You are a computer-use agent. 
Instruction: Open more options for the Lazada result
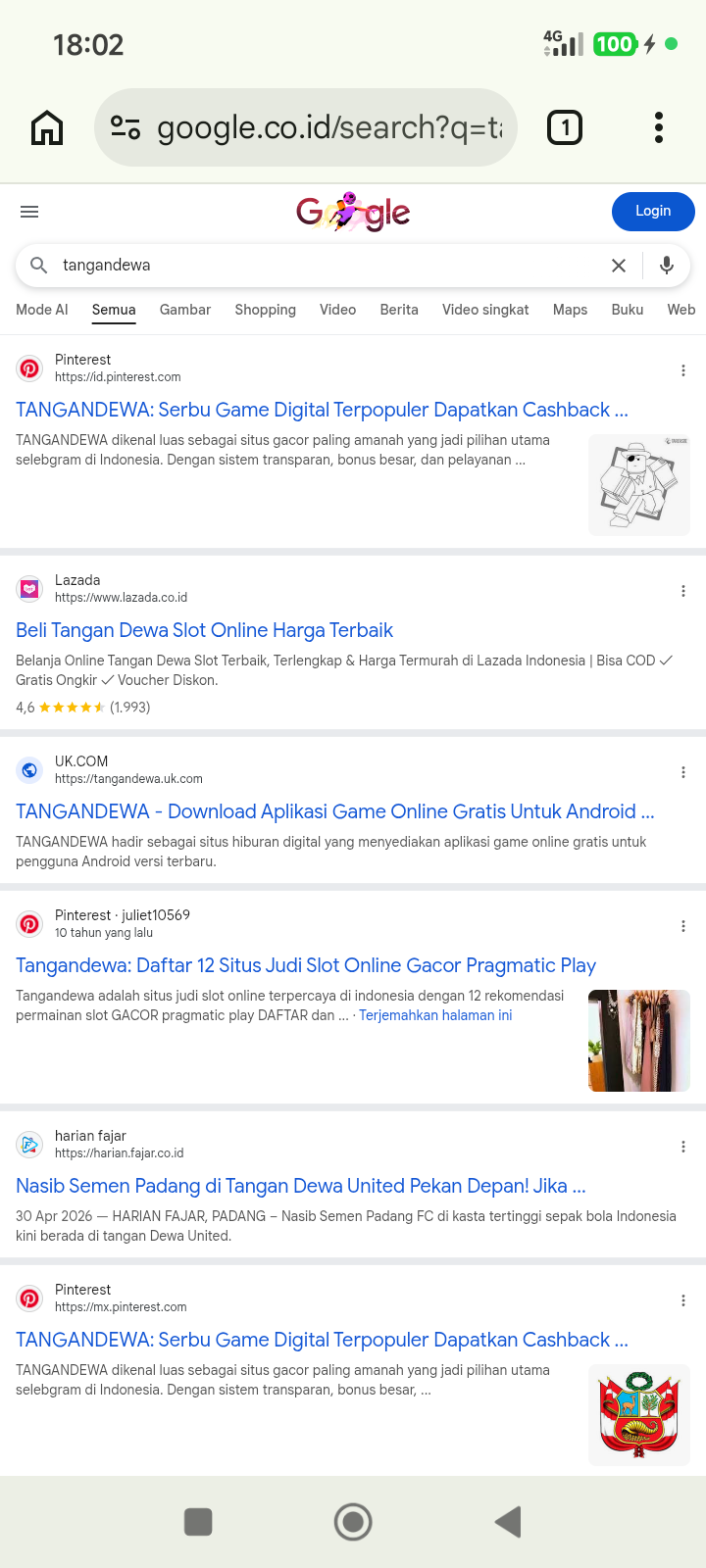[683, 591]
